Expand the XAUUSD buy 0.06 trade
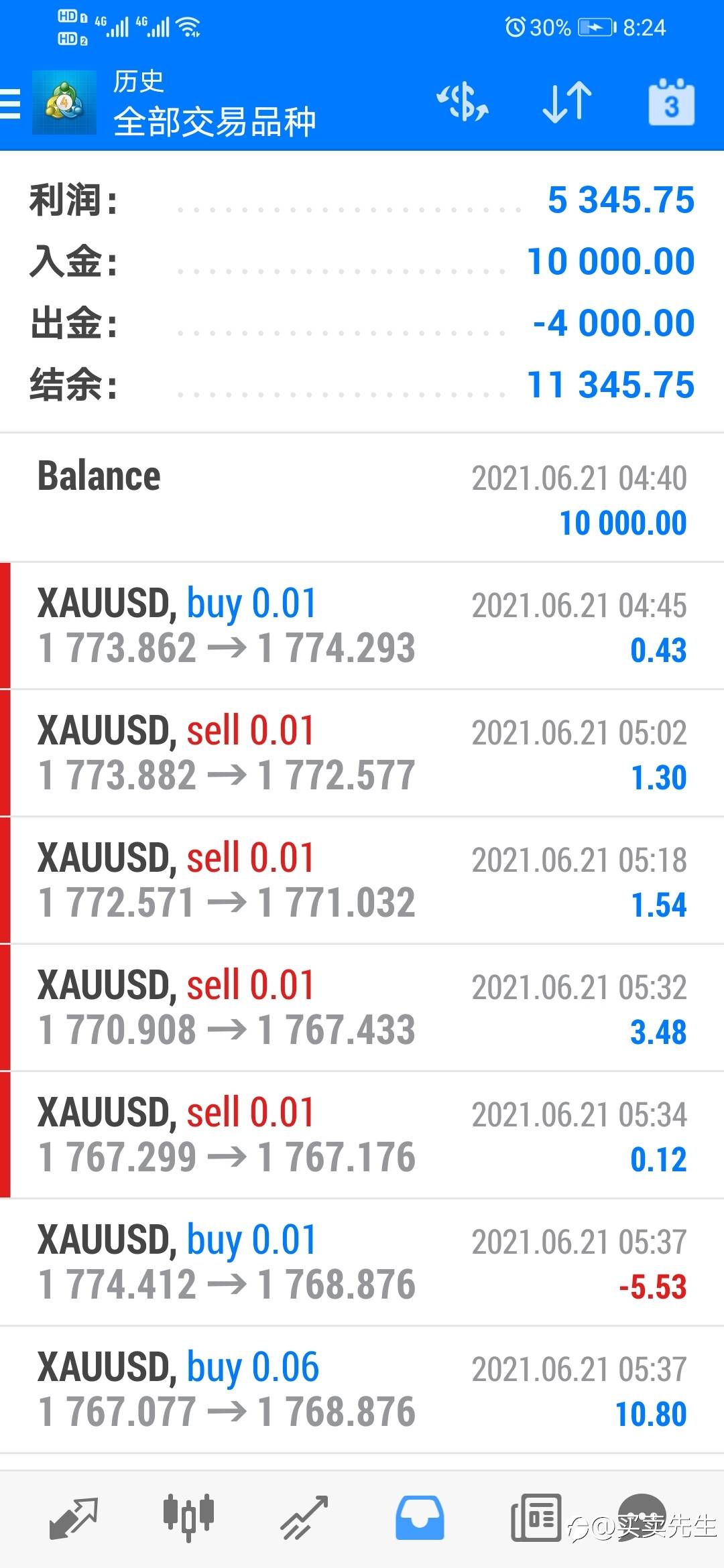Viewport: 724px width, 1568px height. tap(362, 1390)
